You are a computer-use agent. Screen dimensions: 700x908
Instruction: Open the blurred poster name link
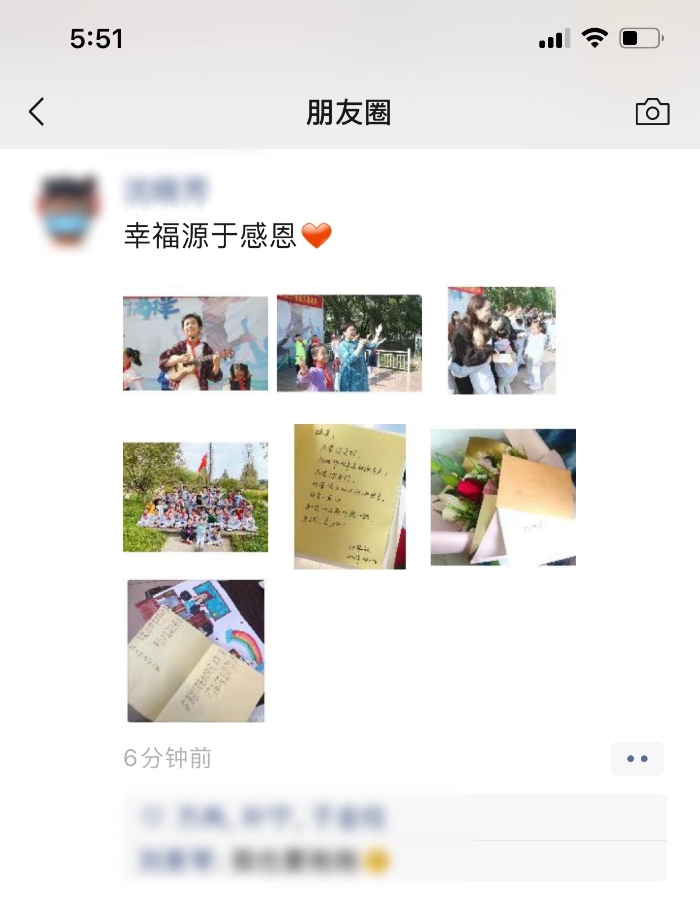(x=165, y=190)
